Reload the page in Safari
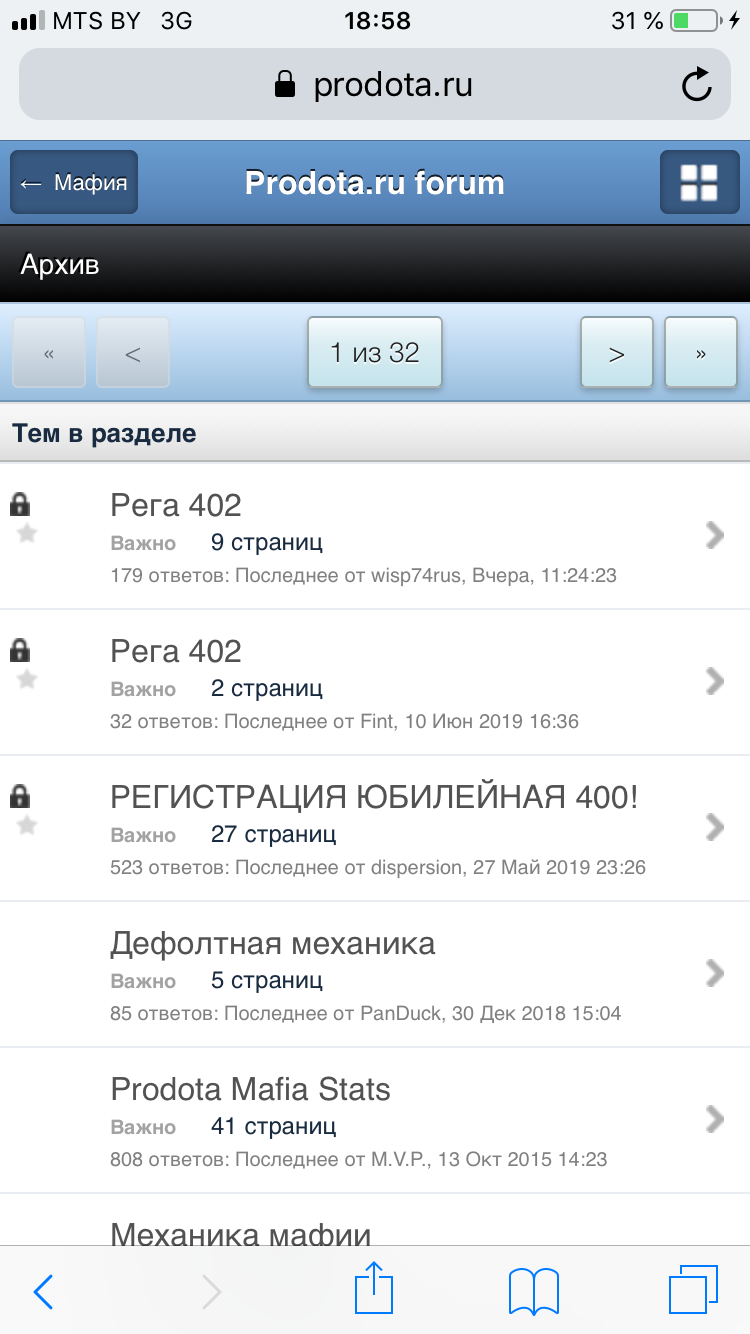Viewport: 750px width, 1334px height. tap(697, 85)
